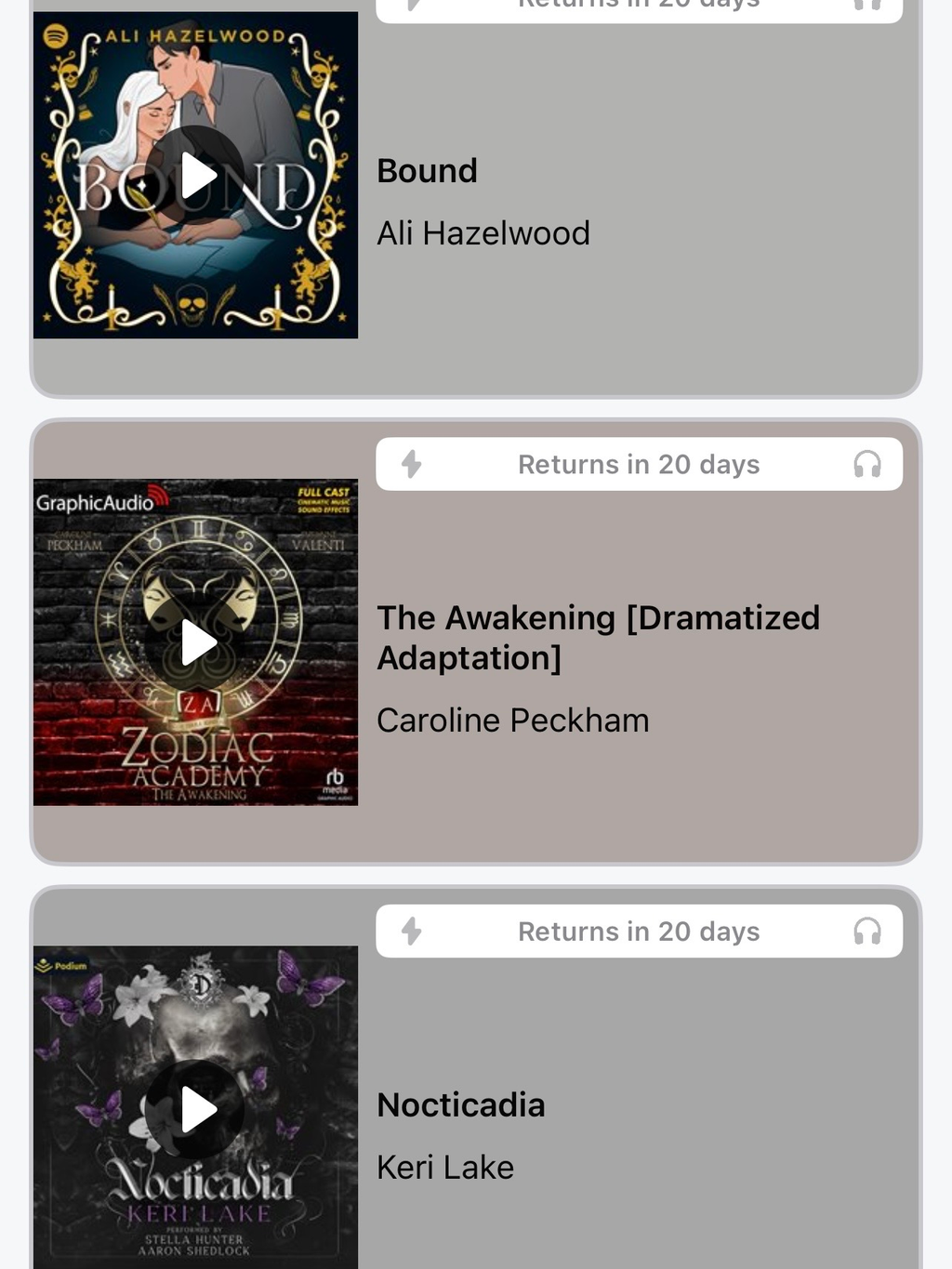Click the Podium logo on the Nocticadia cover
This screenshot has height=1269, width=952.
60,964
